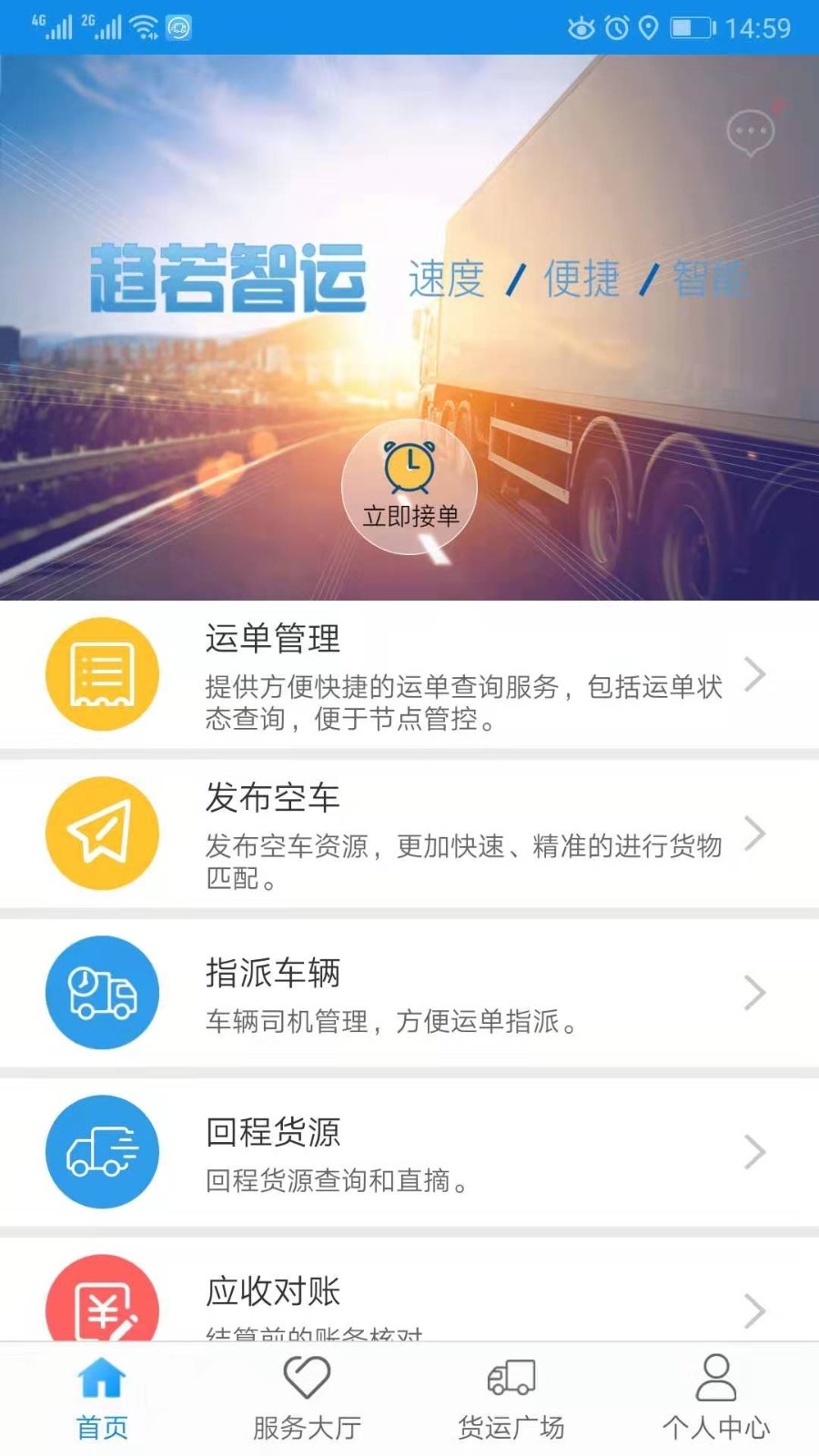Tap the 货运广场 label in bottom bar
The width and height of the screenshot is (819, 1456).
coord(512,1428)
